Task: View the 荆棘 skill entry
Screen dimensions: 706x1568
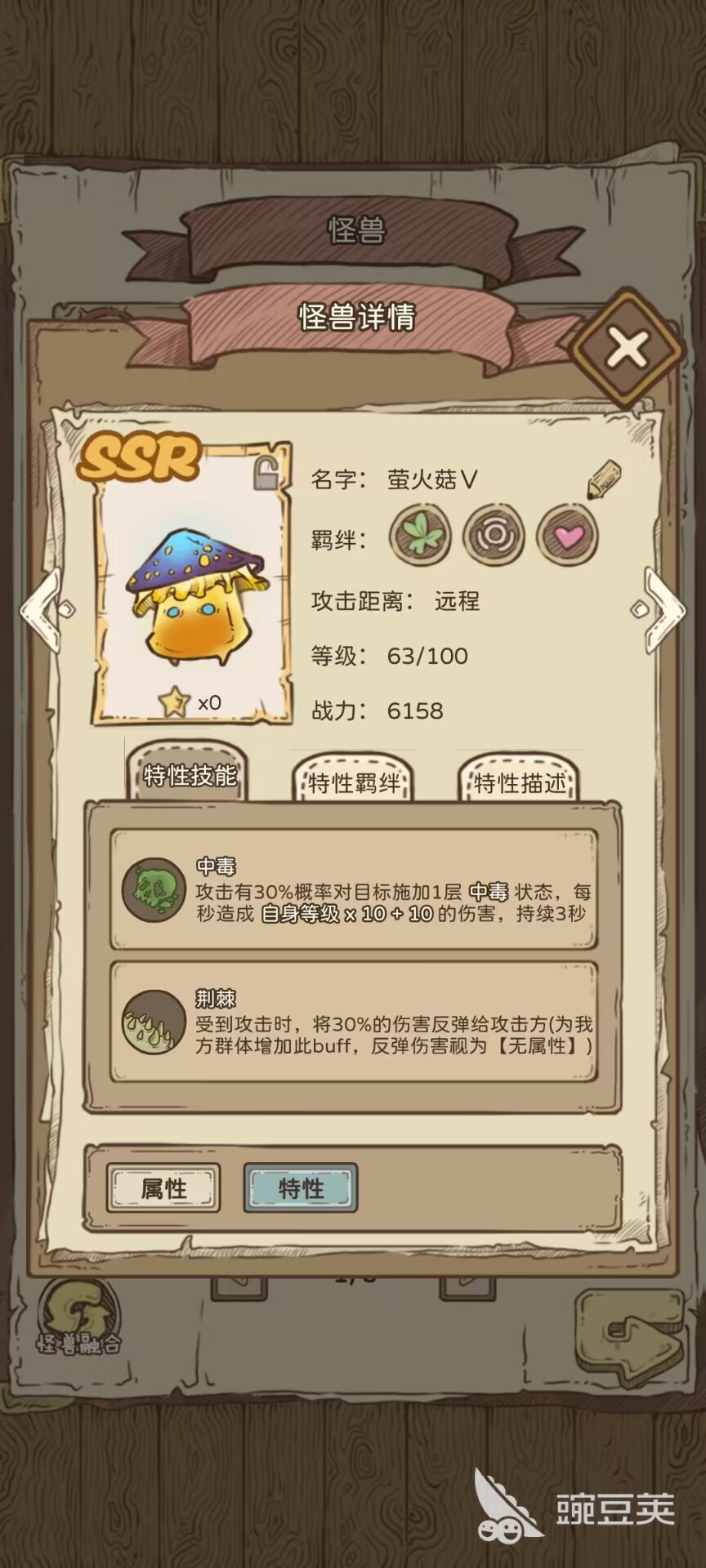Action: click(354, 1022)
